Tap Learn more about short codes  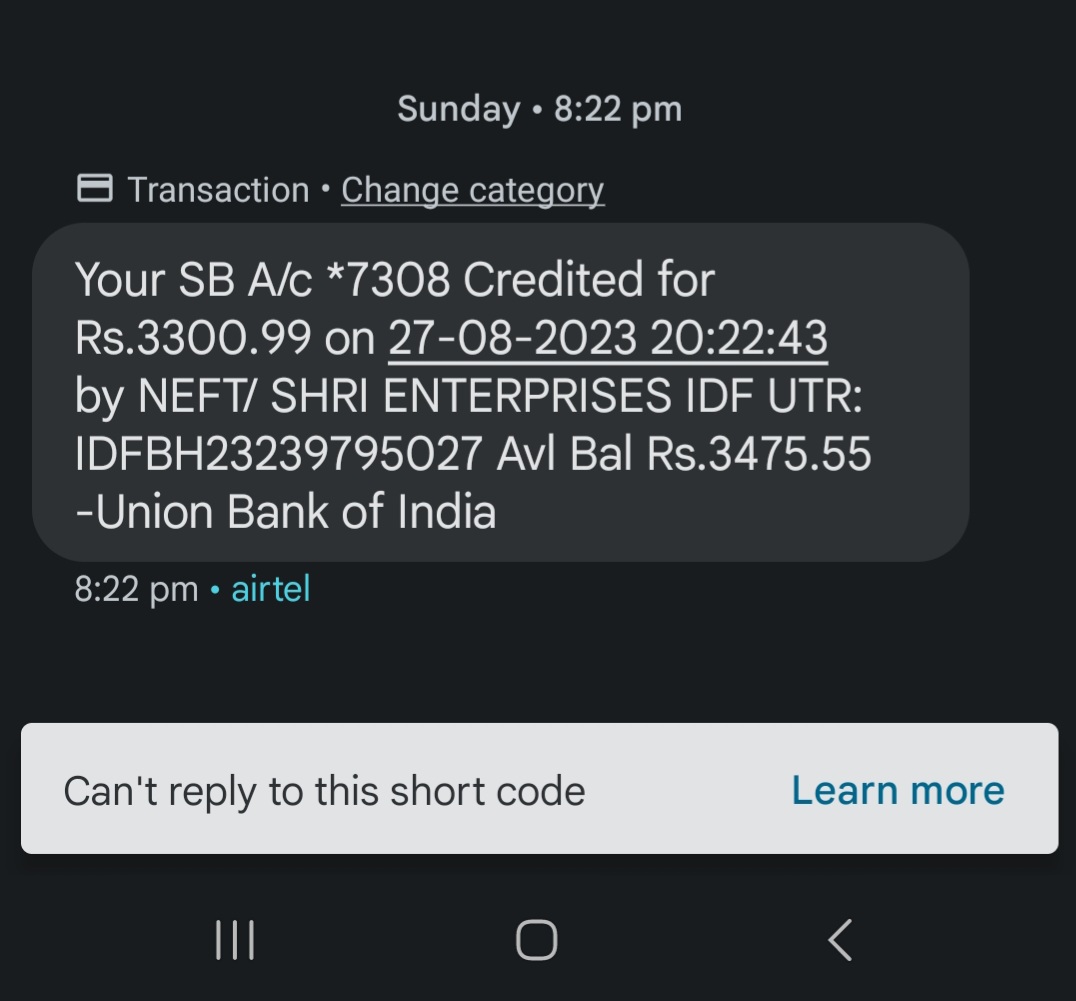(897, 791)
